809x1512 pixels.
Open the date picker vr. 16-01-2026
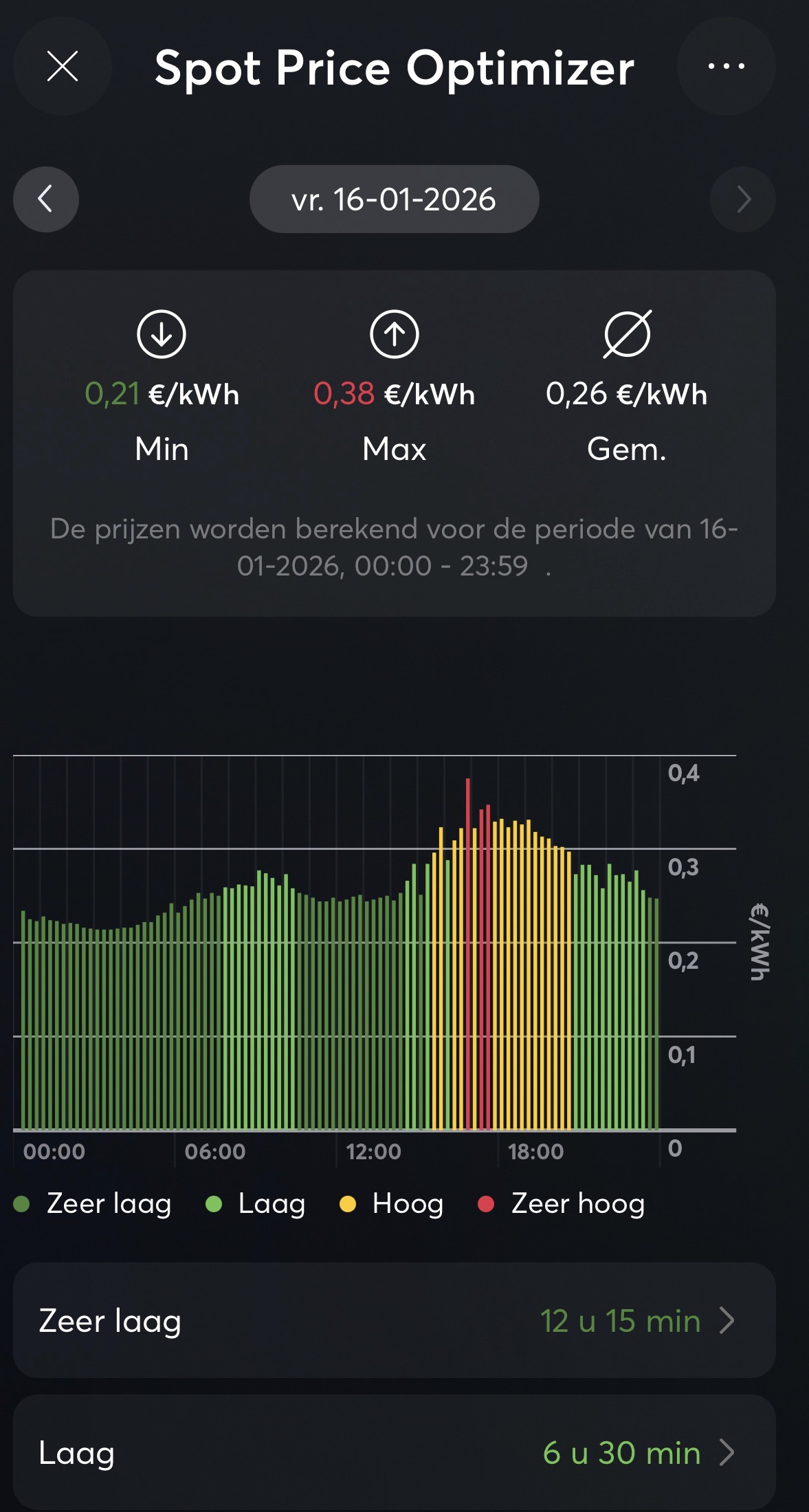coord(394,199)
